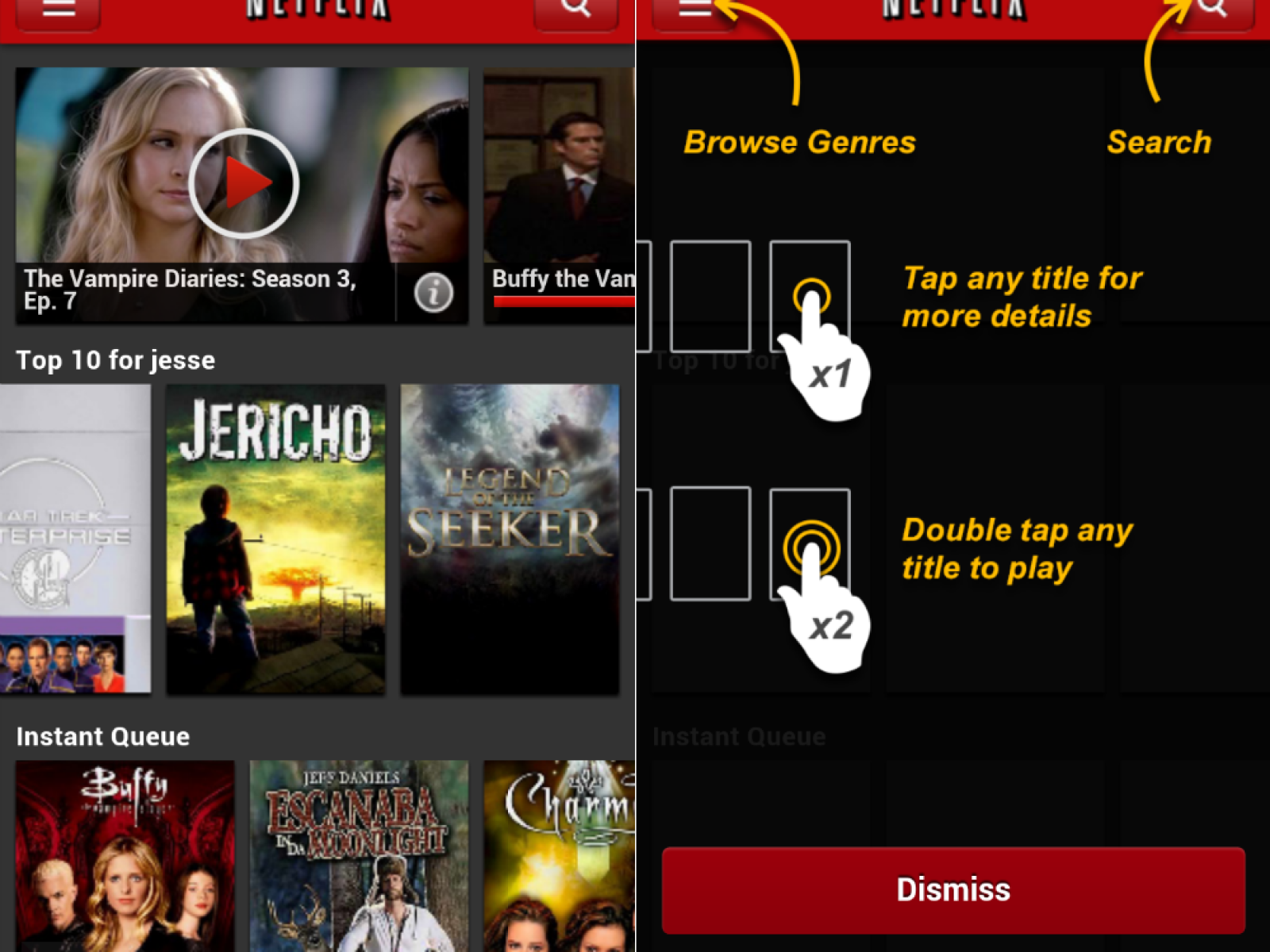1270x952 pixels.
Task: Open Escanaba in da Moonlight
Action: pos(359,855)
